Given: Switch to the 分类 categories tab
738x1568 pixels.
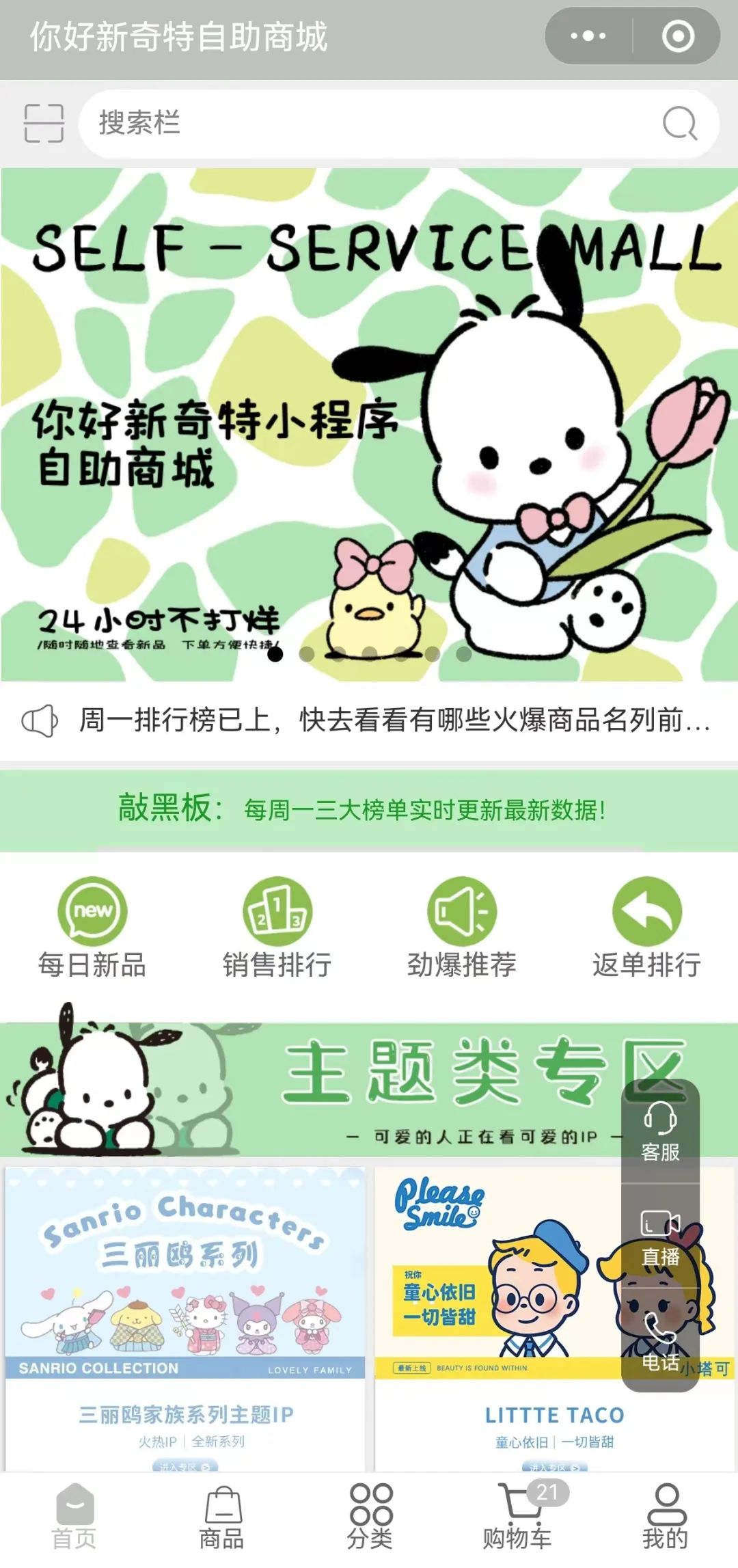Looking at the screenshot, I should tap(370, 1519).
